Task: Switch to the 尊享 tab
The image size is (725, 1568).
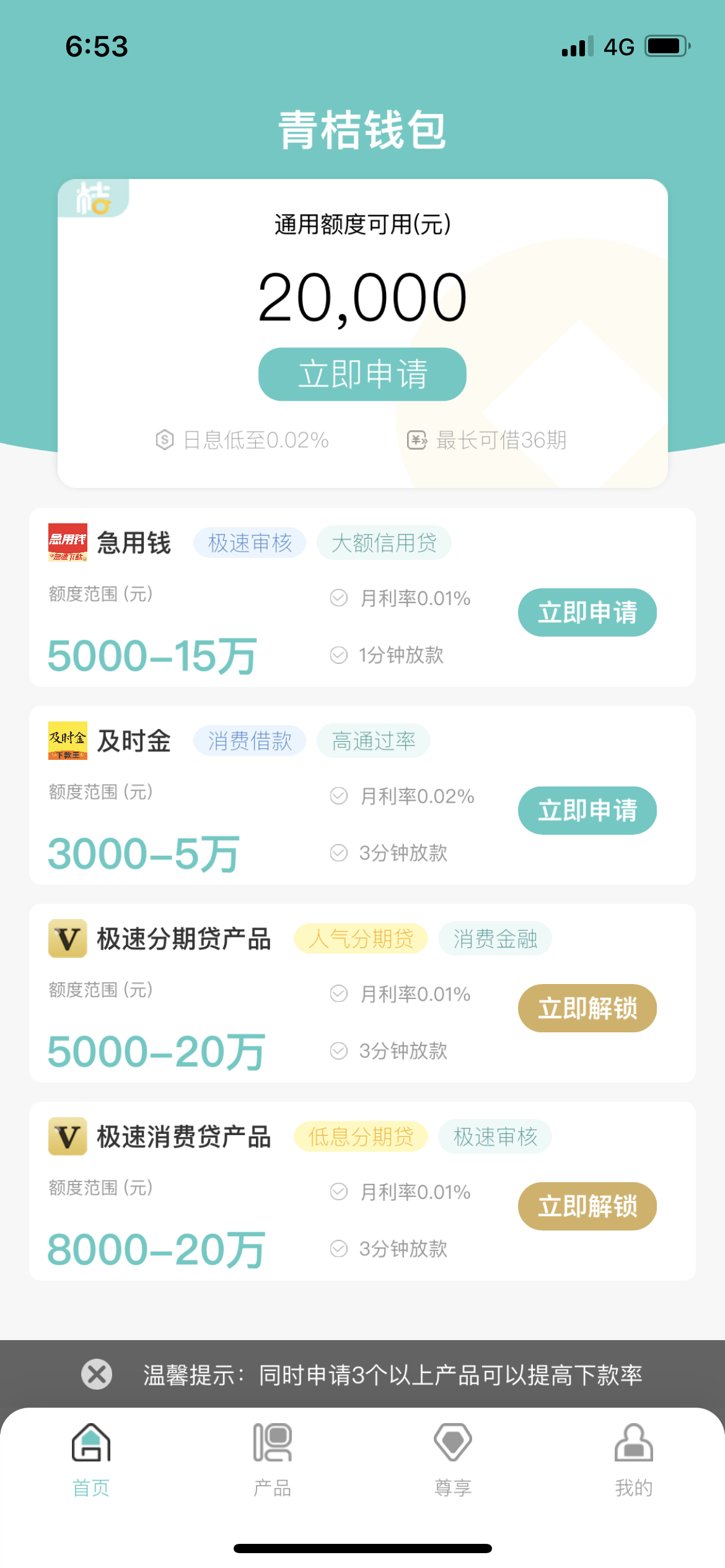Action: pos(453,1458)
